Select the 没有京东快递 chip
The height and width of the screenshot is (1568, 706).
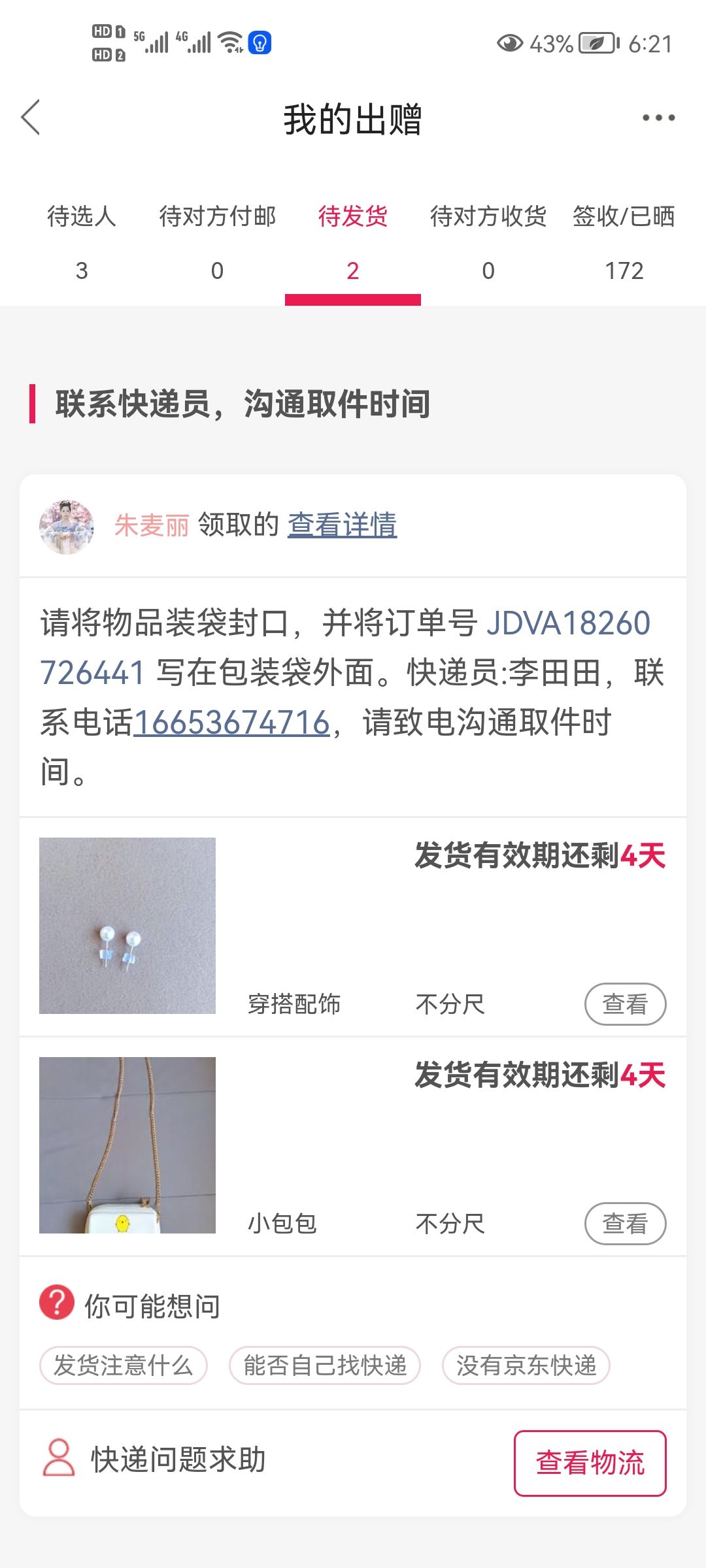[x=526, y=1365]
